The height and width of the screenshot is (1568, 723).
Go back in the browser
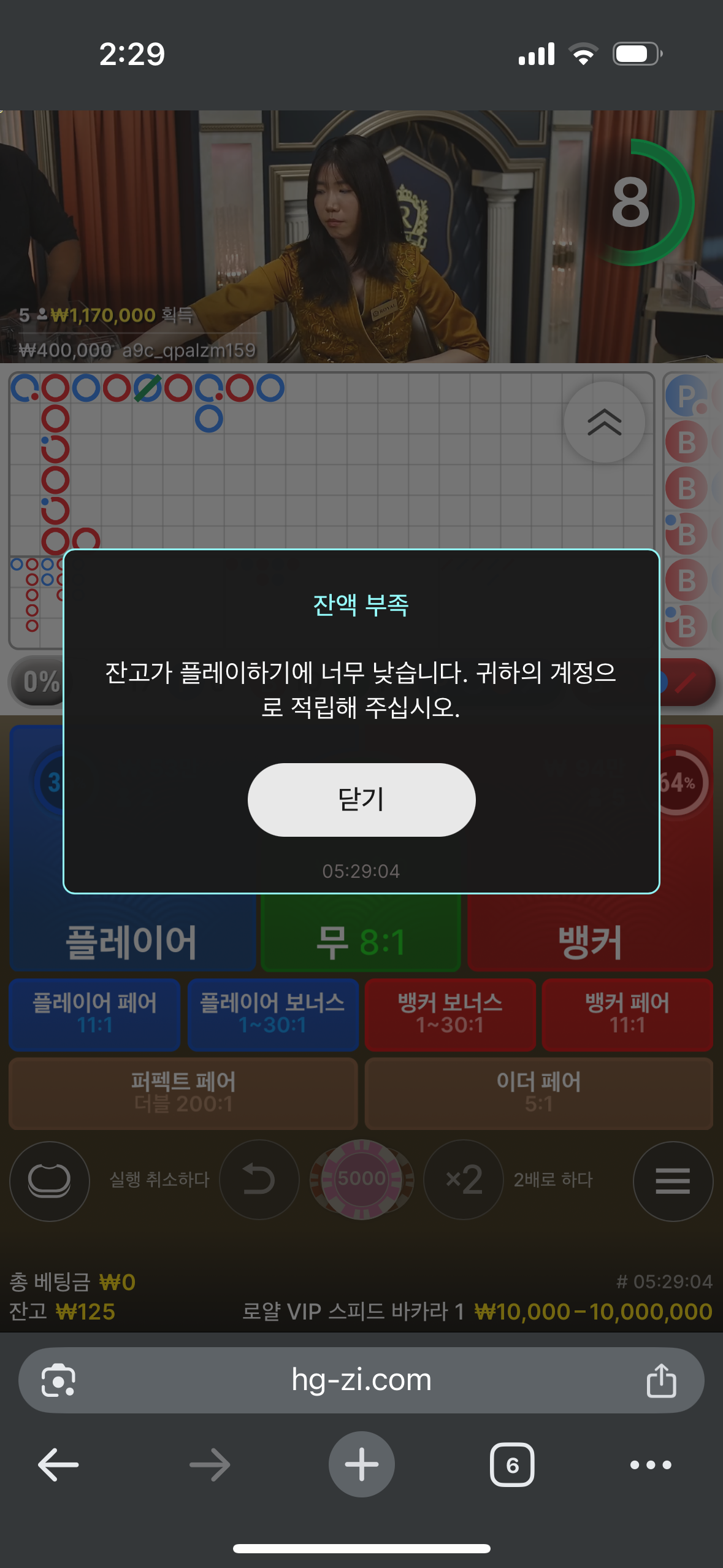click(x=58, y=1465)
